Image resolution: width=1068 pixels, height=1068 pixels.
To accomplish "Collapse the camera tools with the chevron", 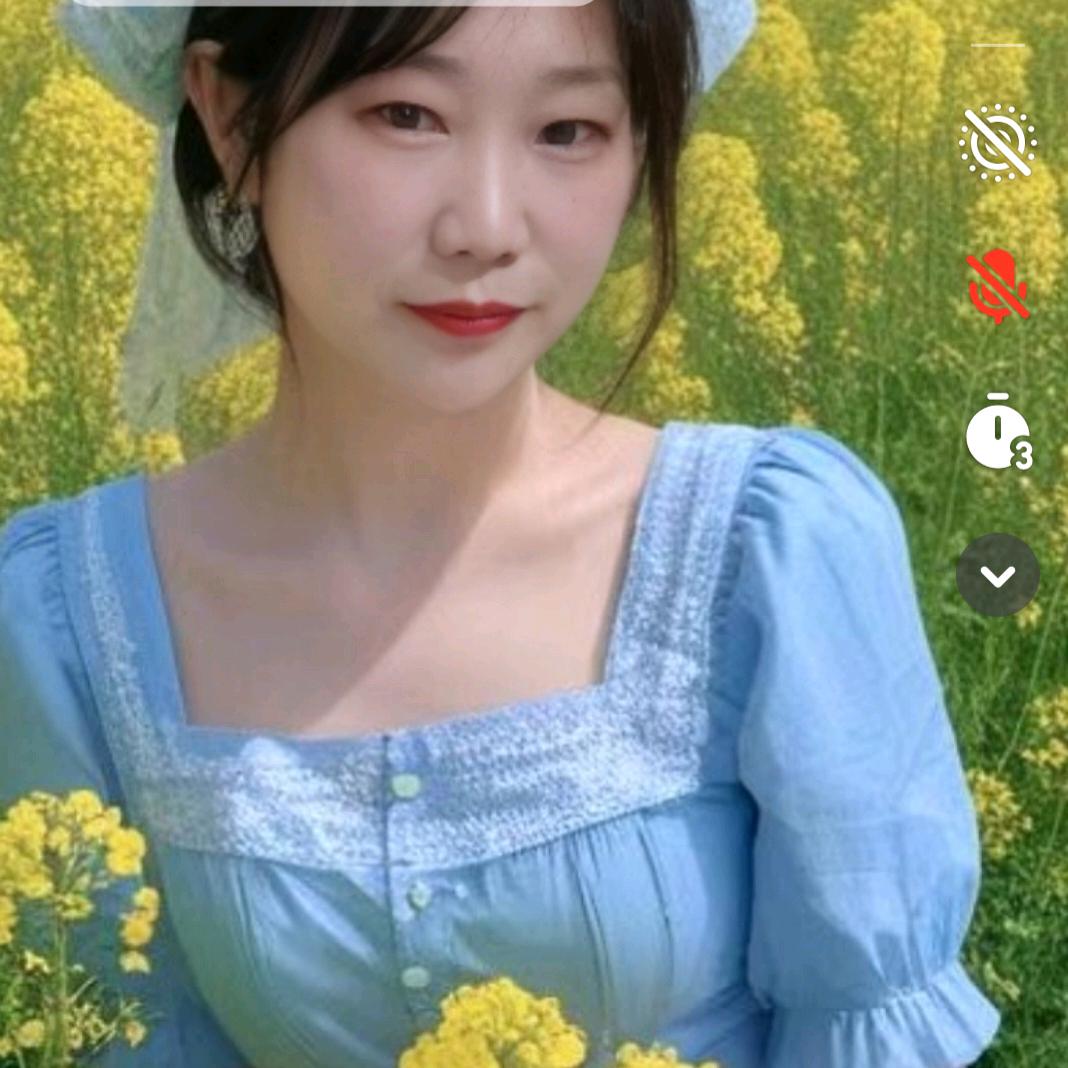I will pos(998,576).
